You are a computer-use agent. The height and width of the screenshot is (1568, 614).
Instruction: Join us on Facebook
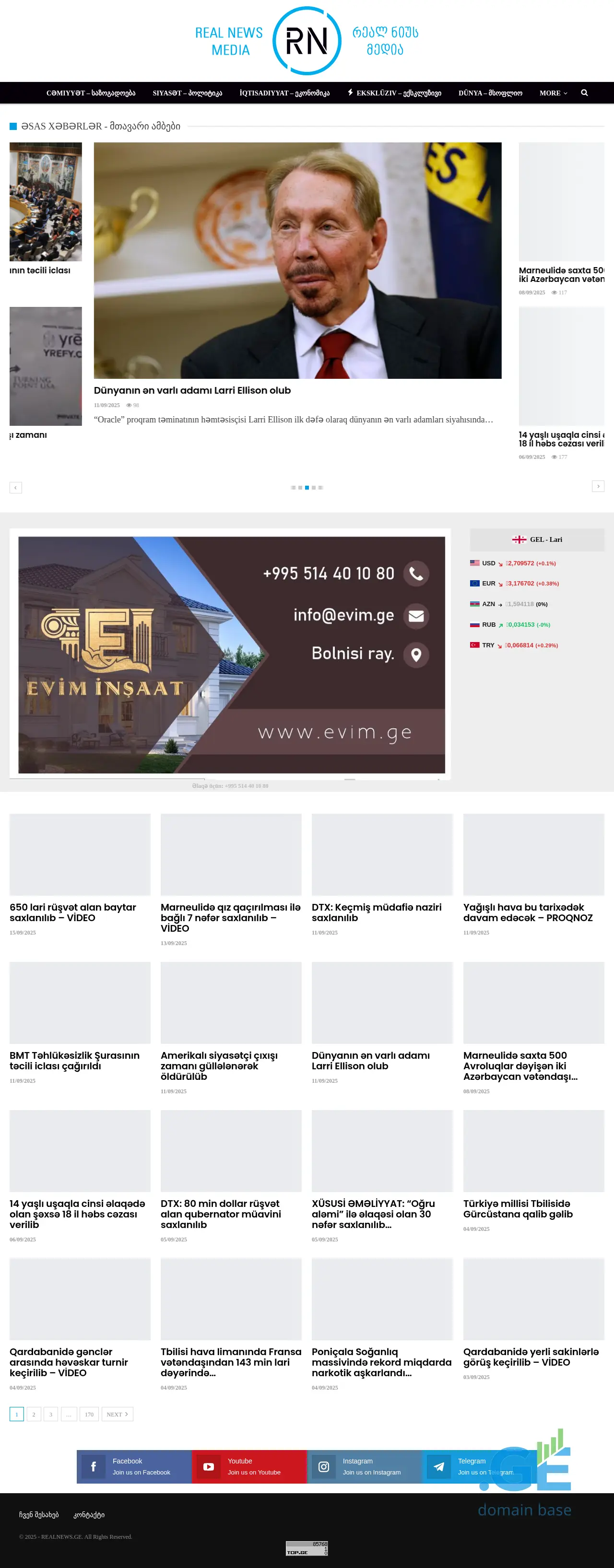134,1466
